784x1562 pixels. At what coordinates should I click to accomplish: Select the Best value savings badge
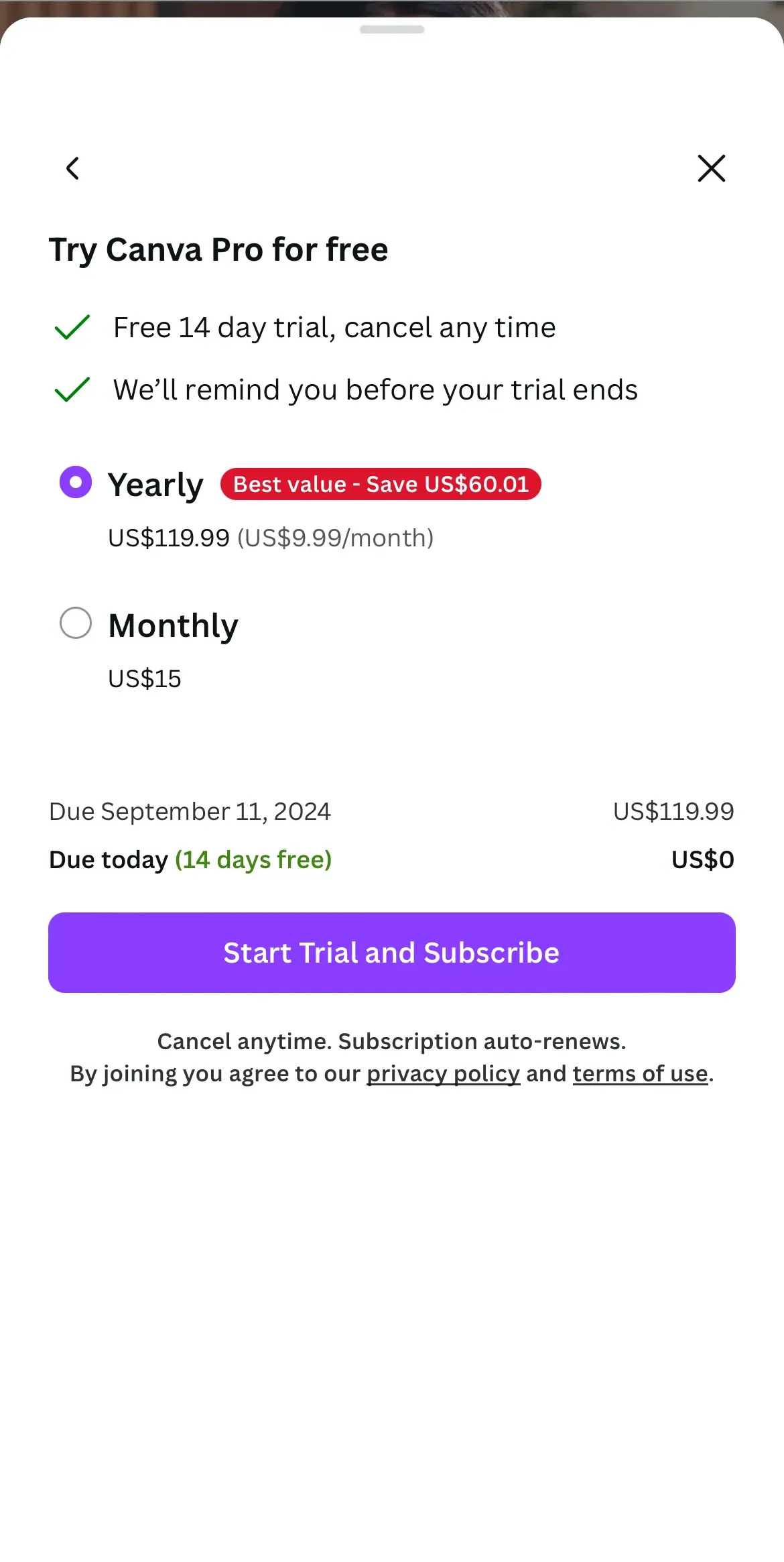pos(382,484)
